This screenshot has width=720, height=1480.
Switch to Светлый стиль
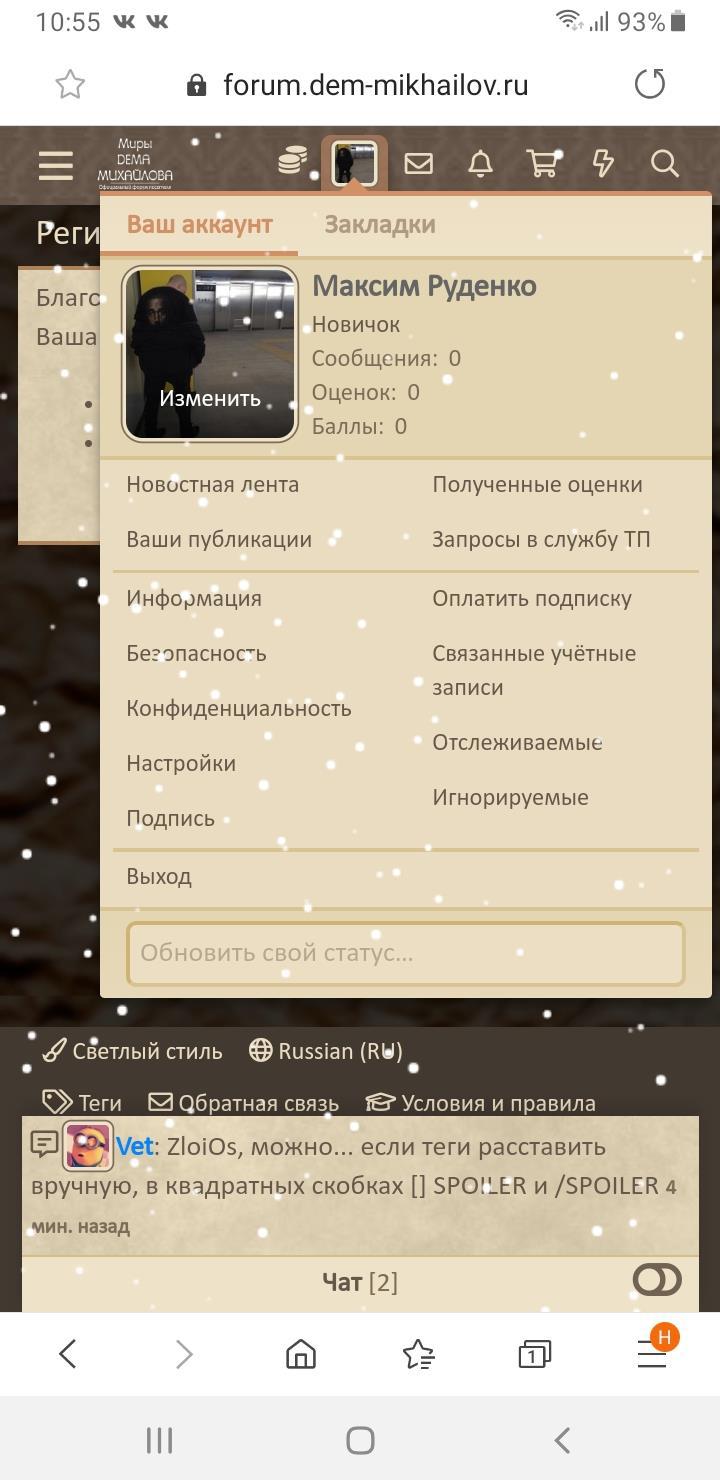[x=132, y=1051]
